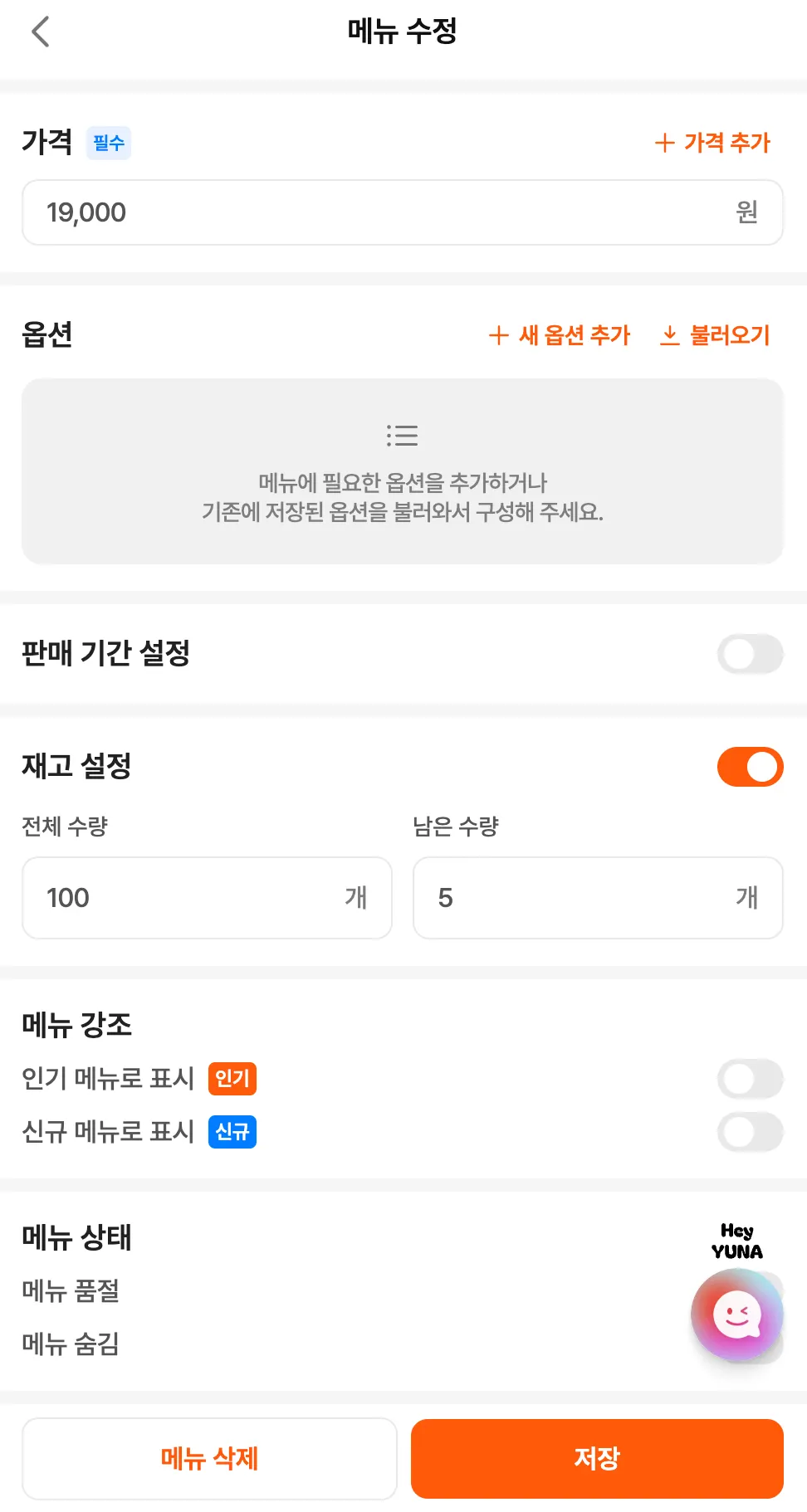The width and height of the screenshot is (807, 1512).
Task: Load saved options with 불러오기
Action: (x=715, y=335)
